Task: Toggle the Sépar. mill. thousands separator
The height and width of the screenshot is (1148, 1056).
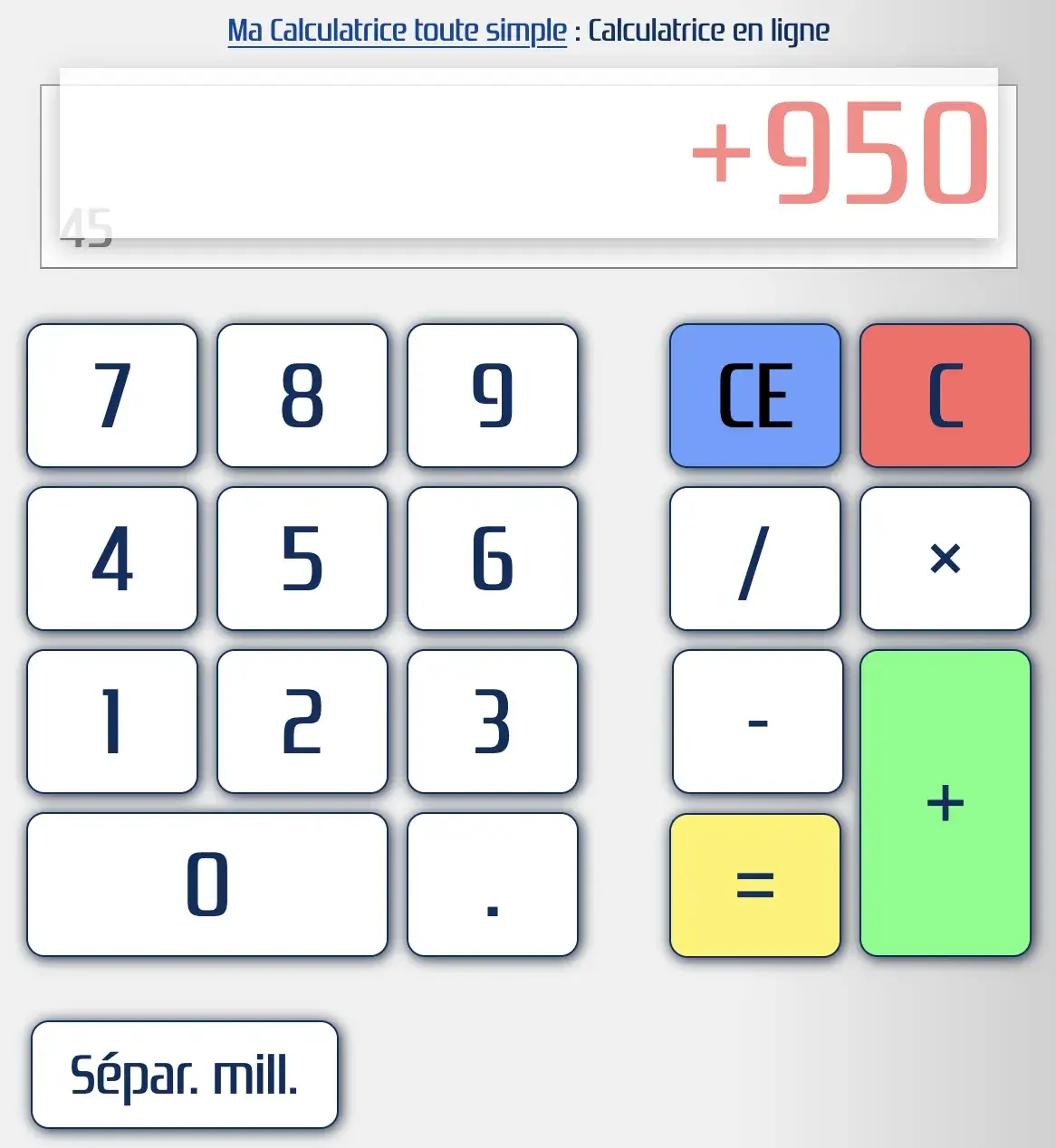Action: (185, 1074)
